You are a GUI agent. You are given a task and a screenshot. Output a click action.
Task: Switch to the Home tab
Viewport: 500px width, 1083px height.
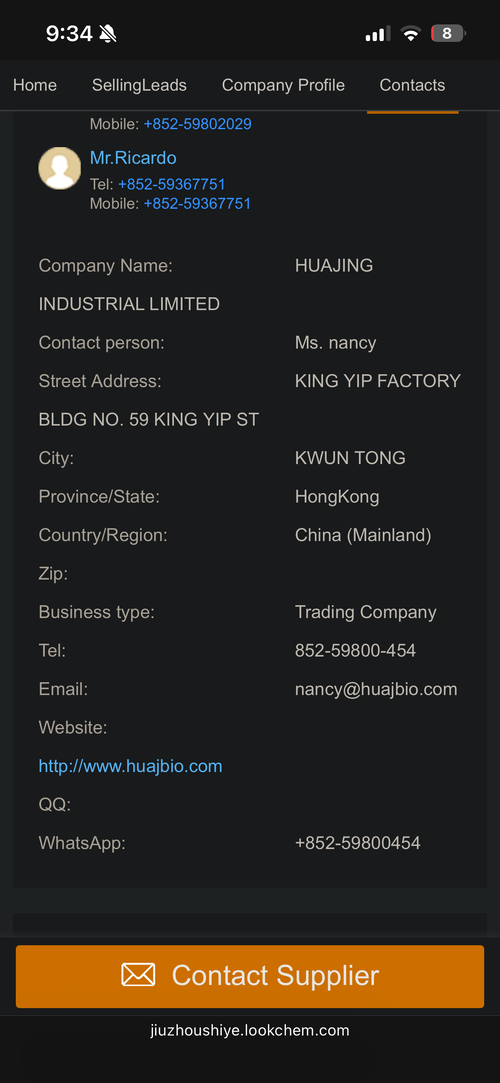point(35,86)
